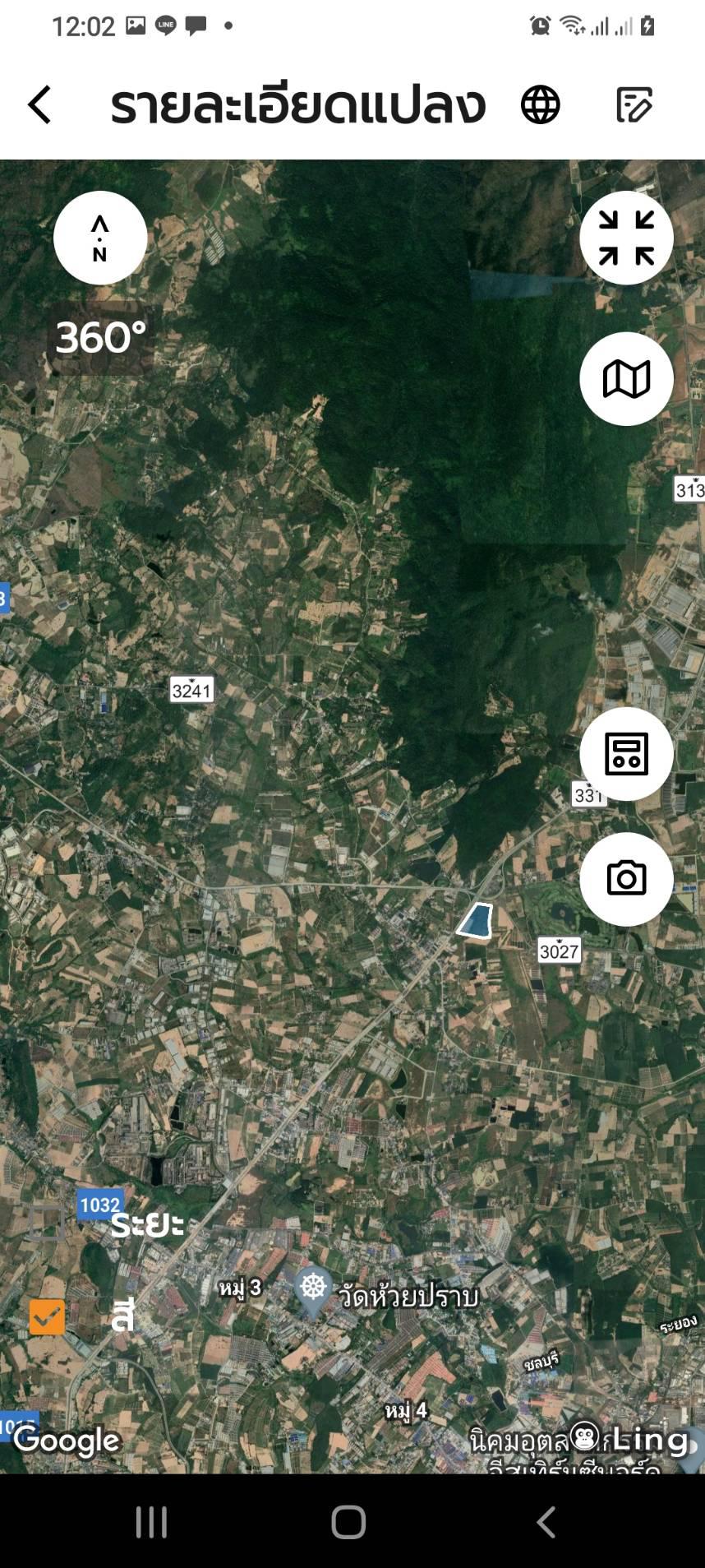Open recent apps from the navigation bar
705x1568 pixels.
pyautogui.click(x=152, y=1522)
